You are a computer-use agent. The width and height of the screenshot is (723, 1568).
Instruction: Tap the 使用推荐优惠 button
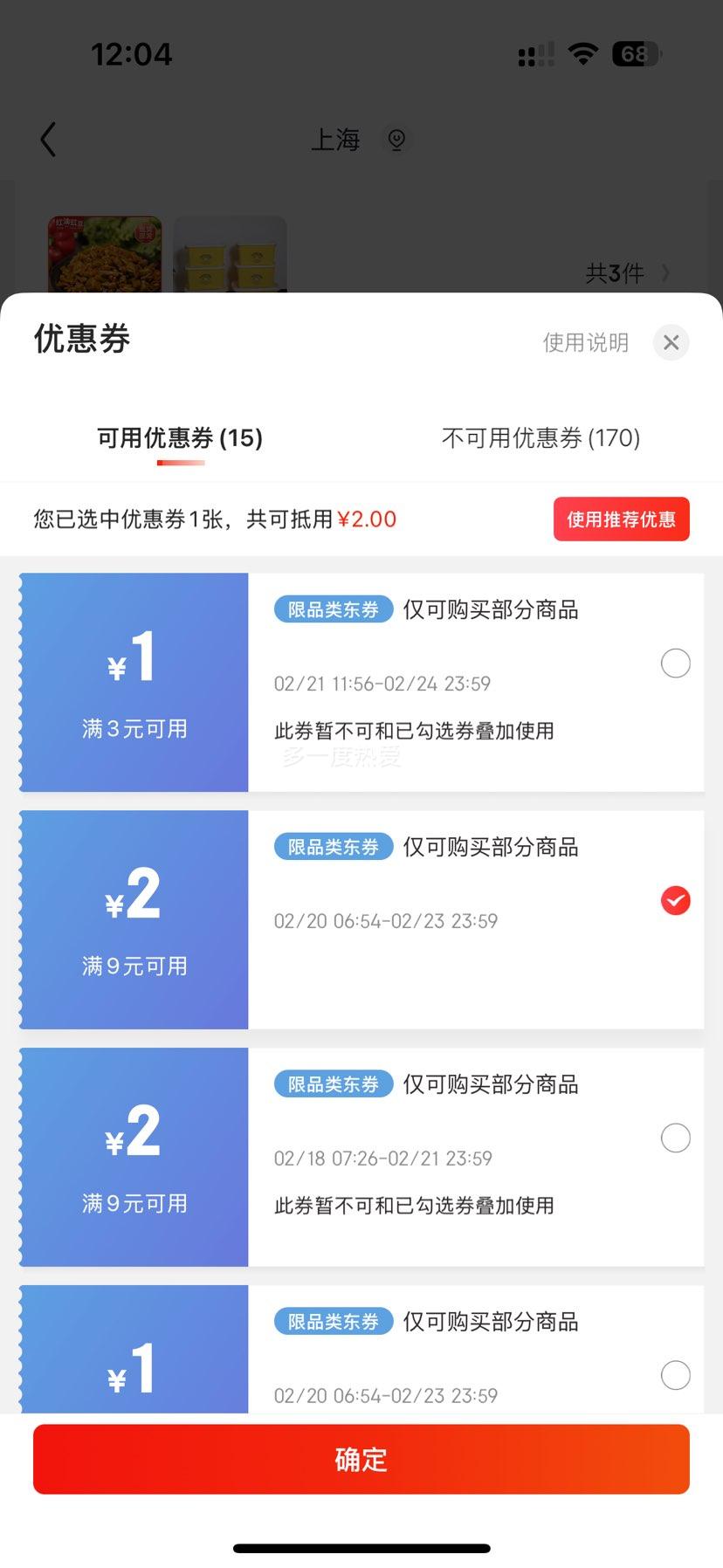click(621, 519)
